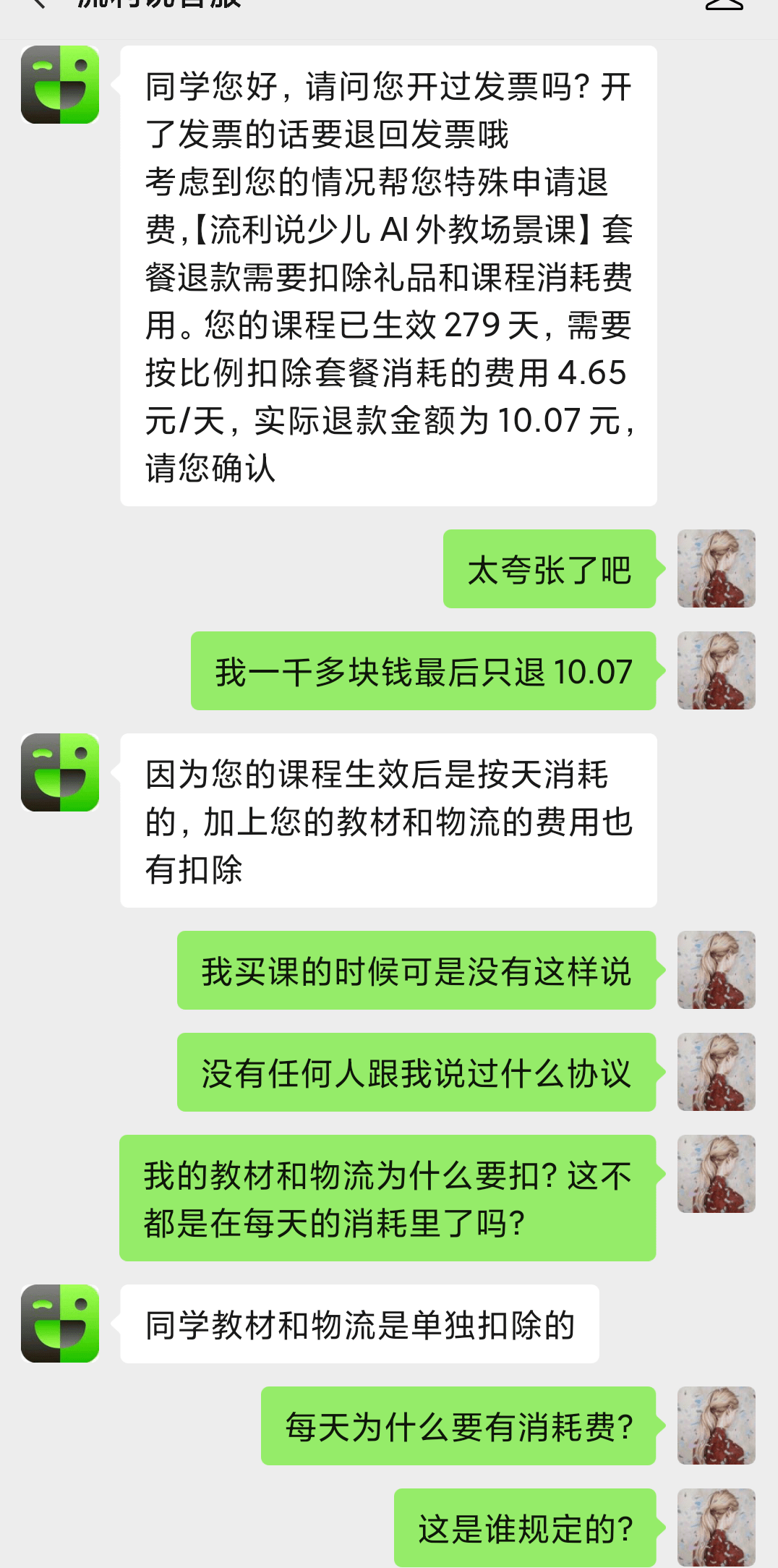Tap the avatar next to 我一千多块钱最后只退 10.07
778x1568 pixels.
point(717,669)
